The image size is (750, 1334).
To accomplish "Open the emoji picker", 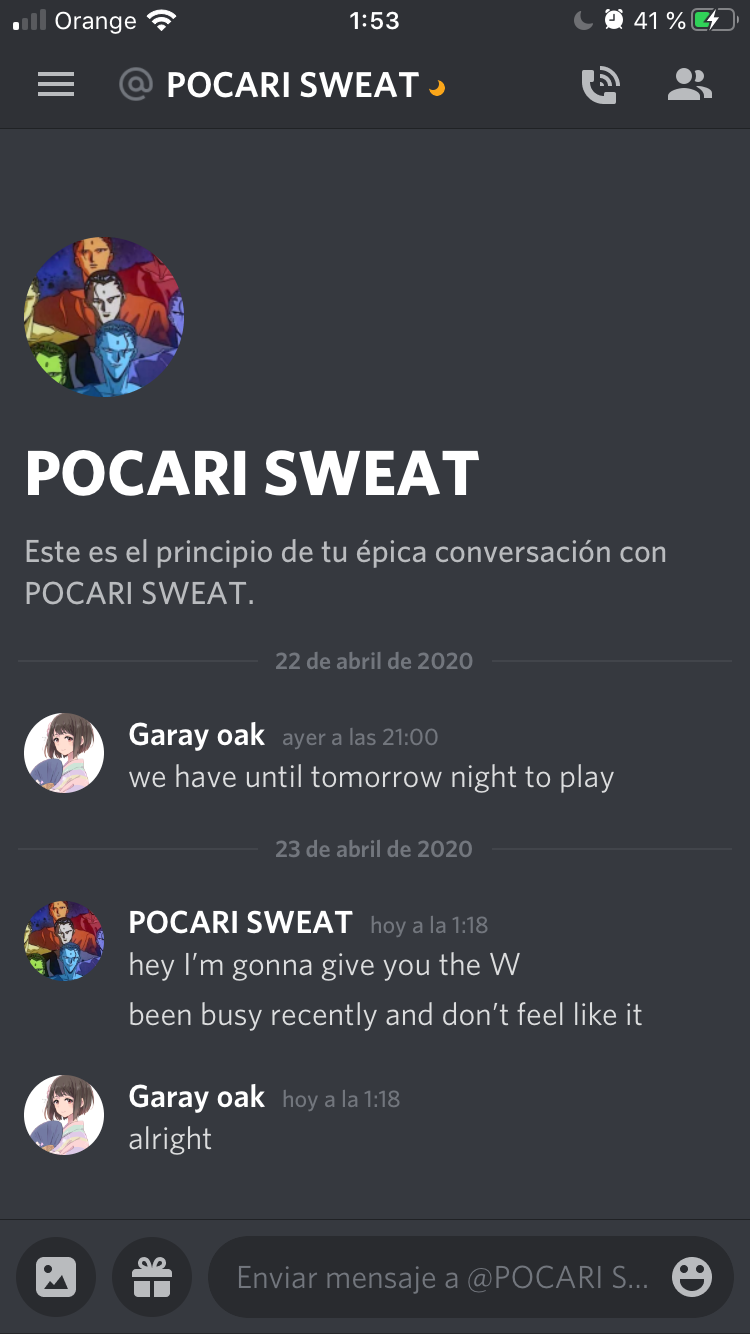I will [x=692, y=1277].
